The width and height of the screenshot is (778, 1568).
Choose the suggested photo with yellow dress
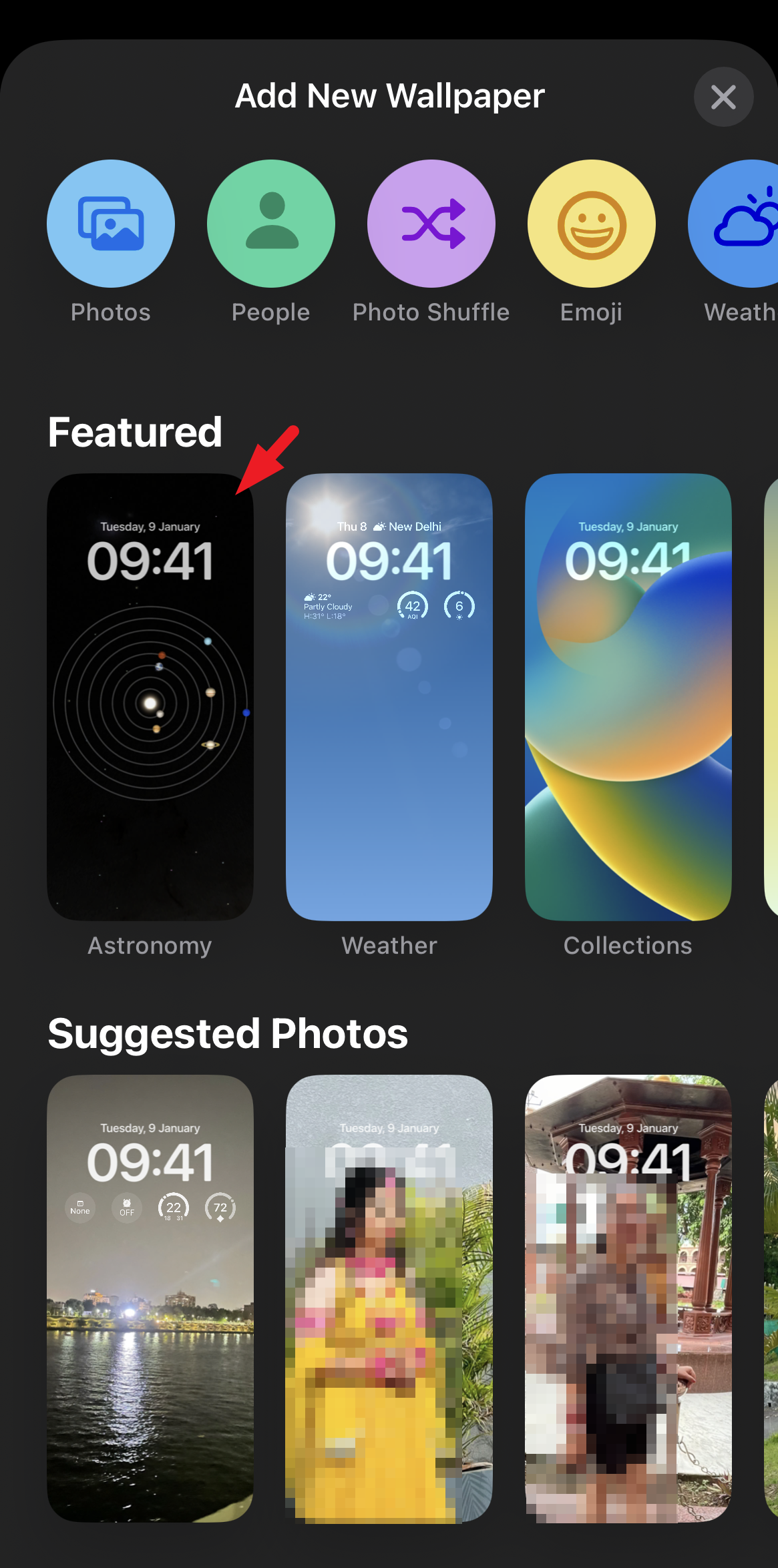pyautogui.click(x=389, y=1298)
